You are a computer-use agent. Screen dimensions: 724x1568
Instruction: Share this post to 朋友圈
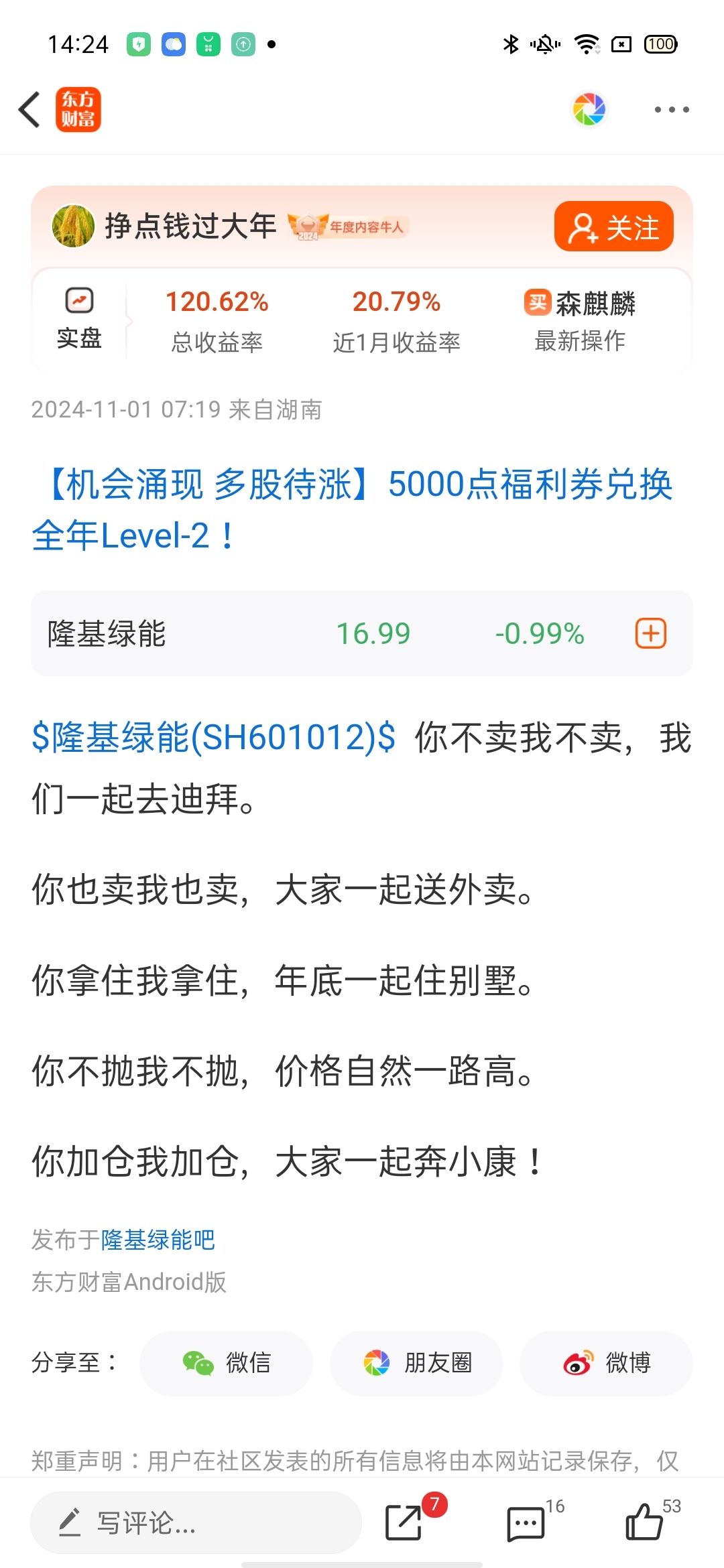coord(416,1363)
